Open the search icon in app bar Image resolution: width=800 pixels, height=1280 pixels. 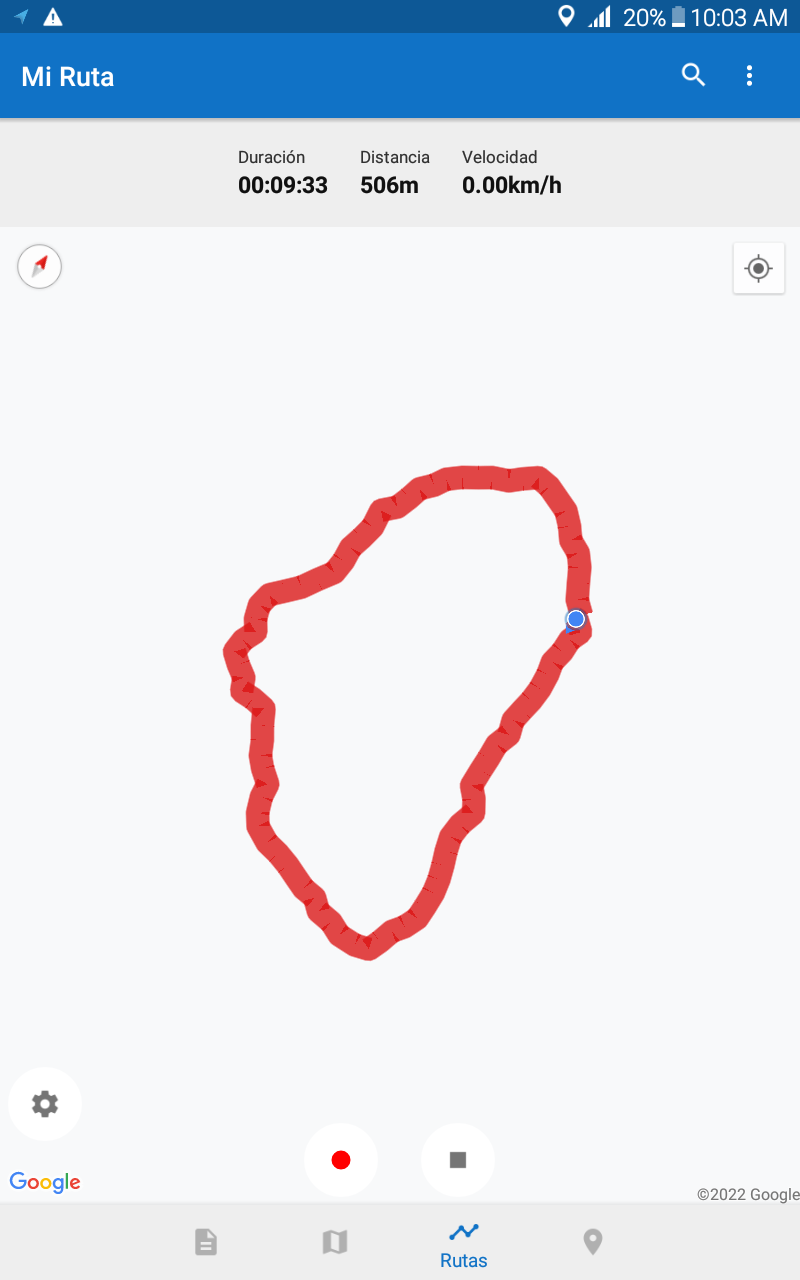point(693,75)
